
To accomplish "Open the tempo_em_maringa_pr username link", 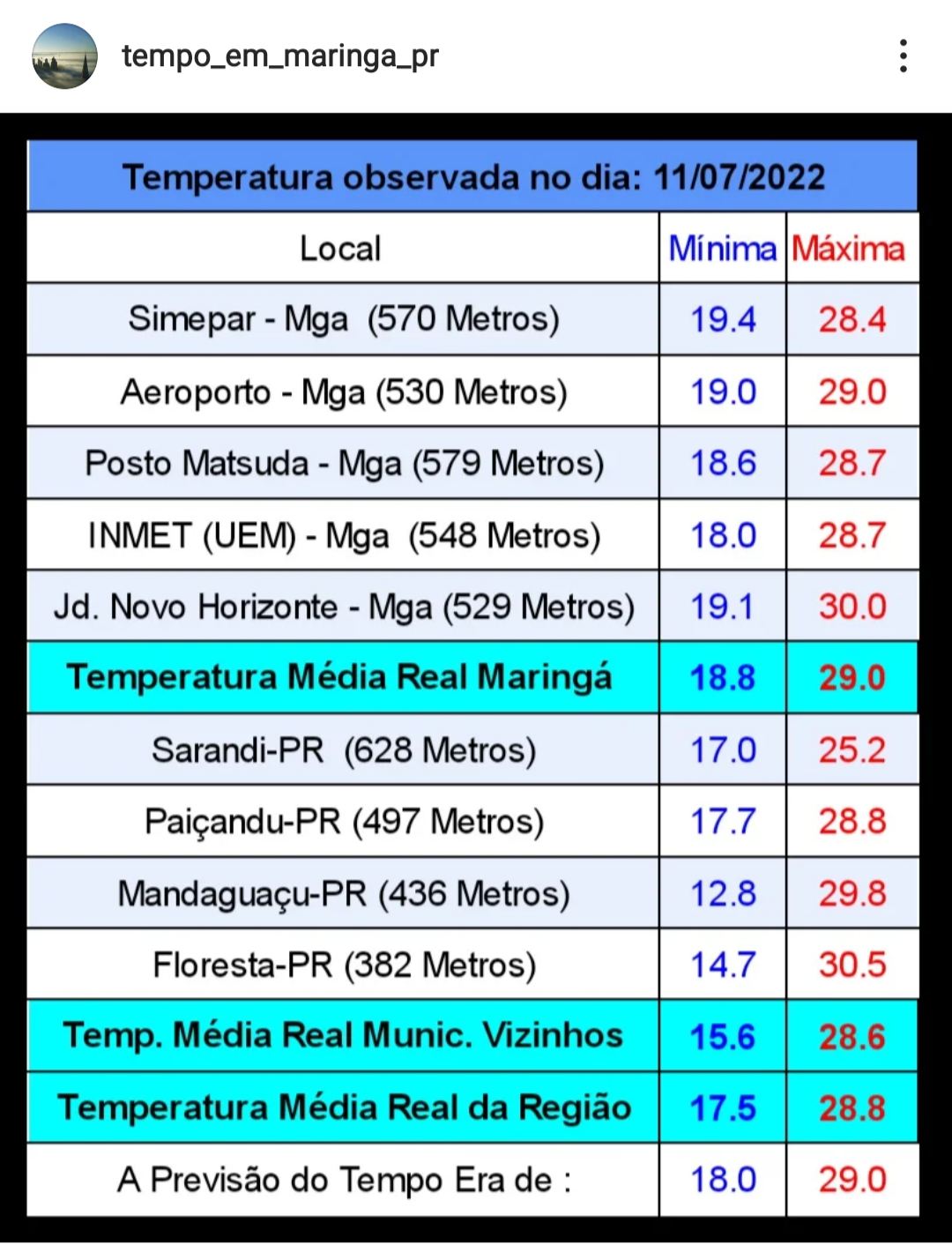I will (279, 56).
